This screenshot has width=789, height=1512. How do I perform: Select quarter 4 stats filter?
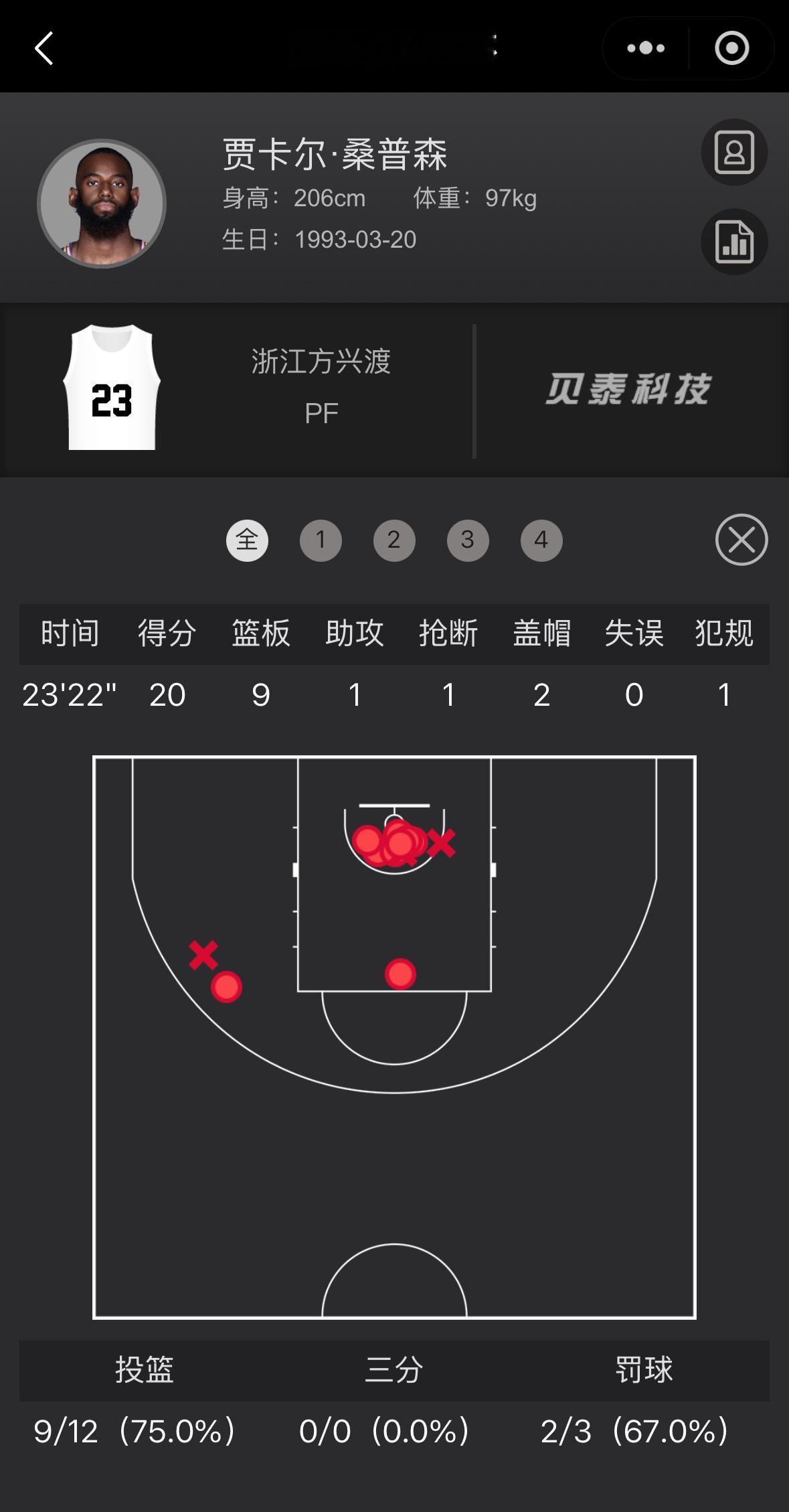541,540
